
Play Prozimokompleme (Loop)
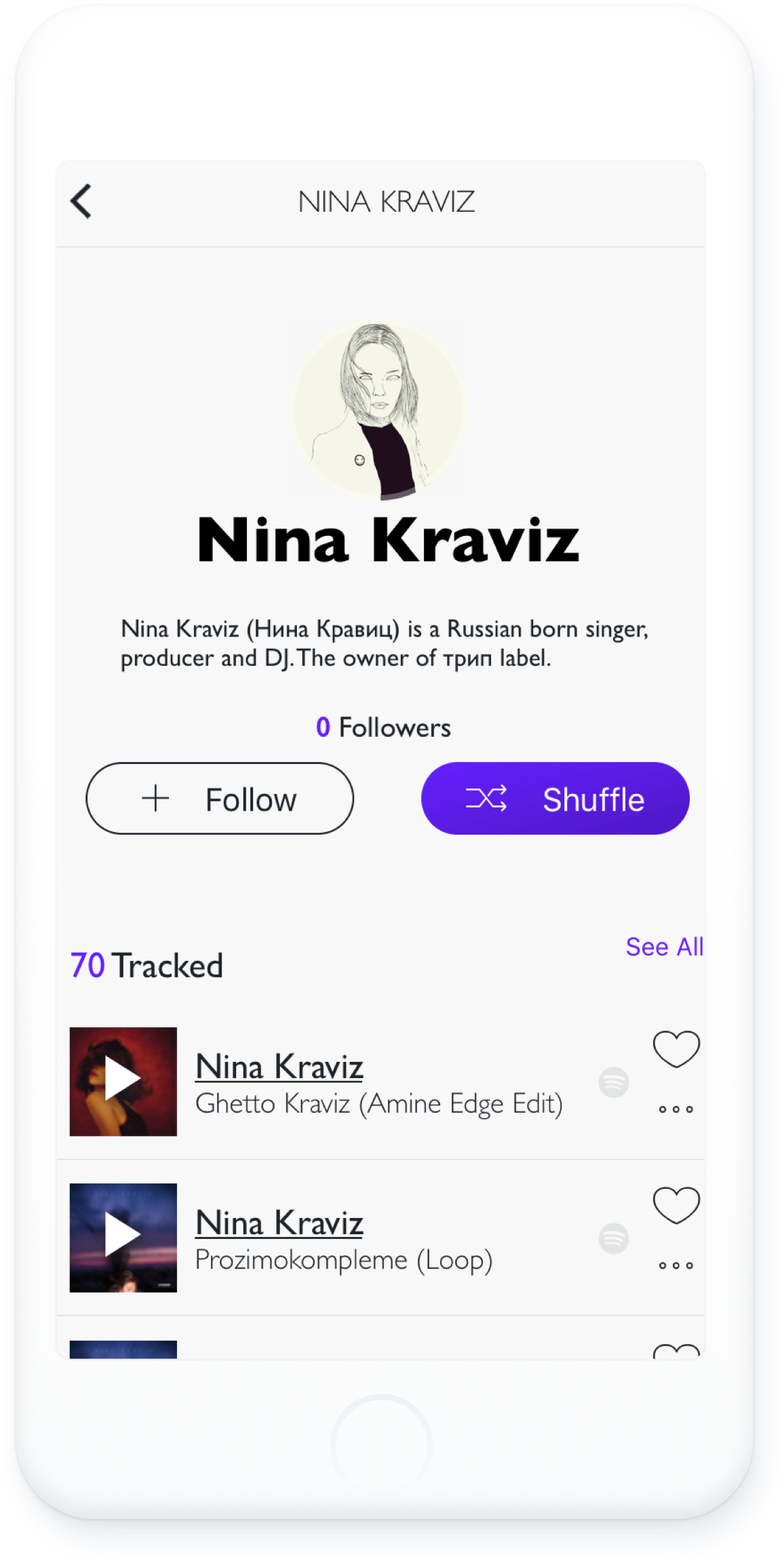coord(123,1237)
